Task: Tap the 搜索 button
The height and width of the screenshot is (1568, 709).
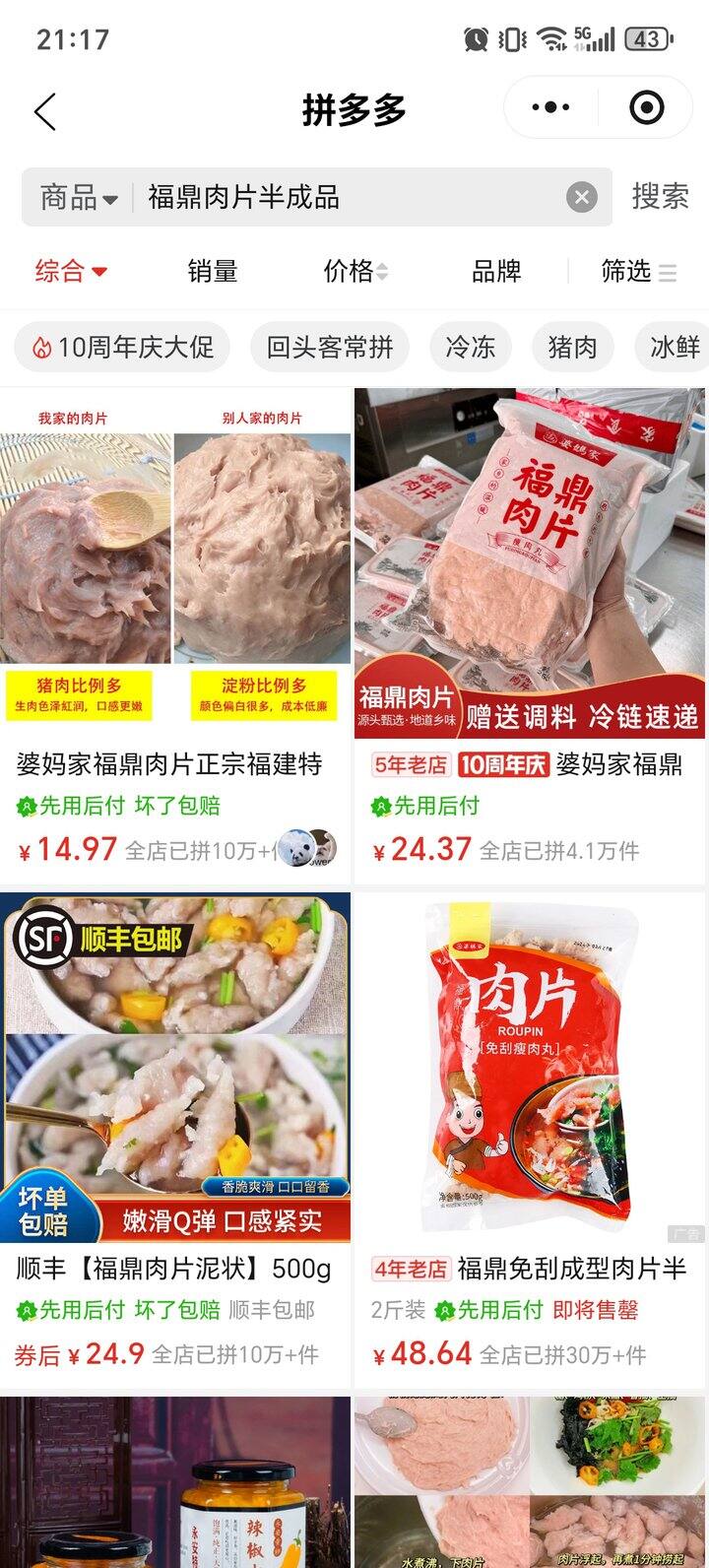Action: coord(660,197)
